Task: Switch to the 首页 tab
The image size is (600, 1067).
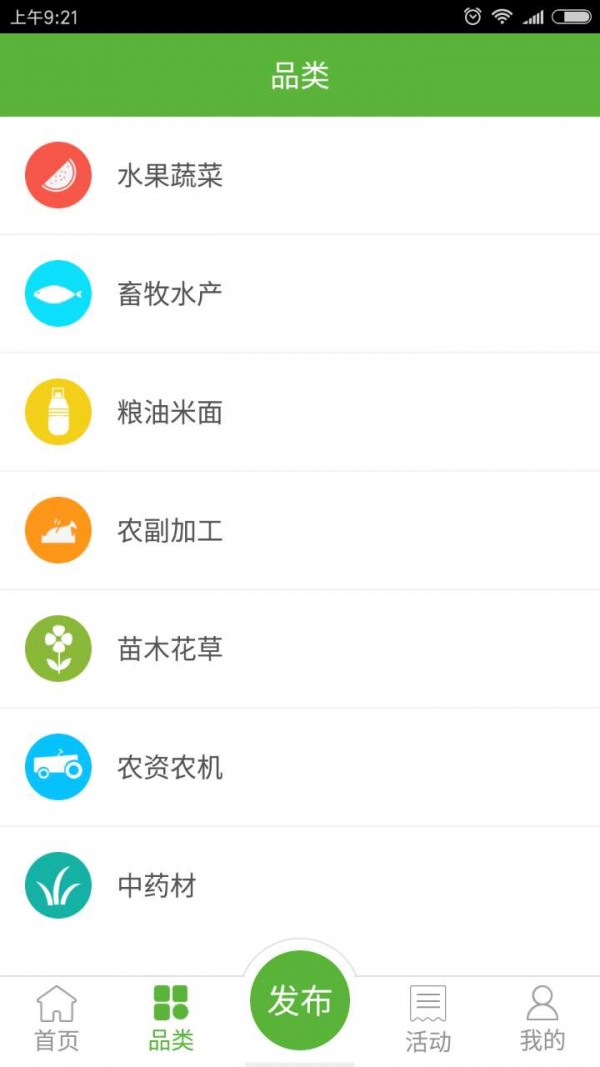Action: tap(57, 1018)
